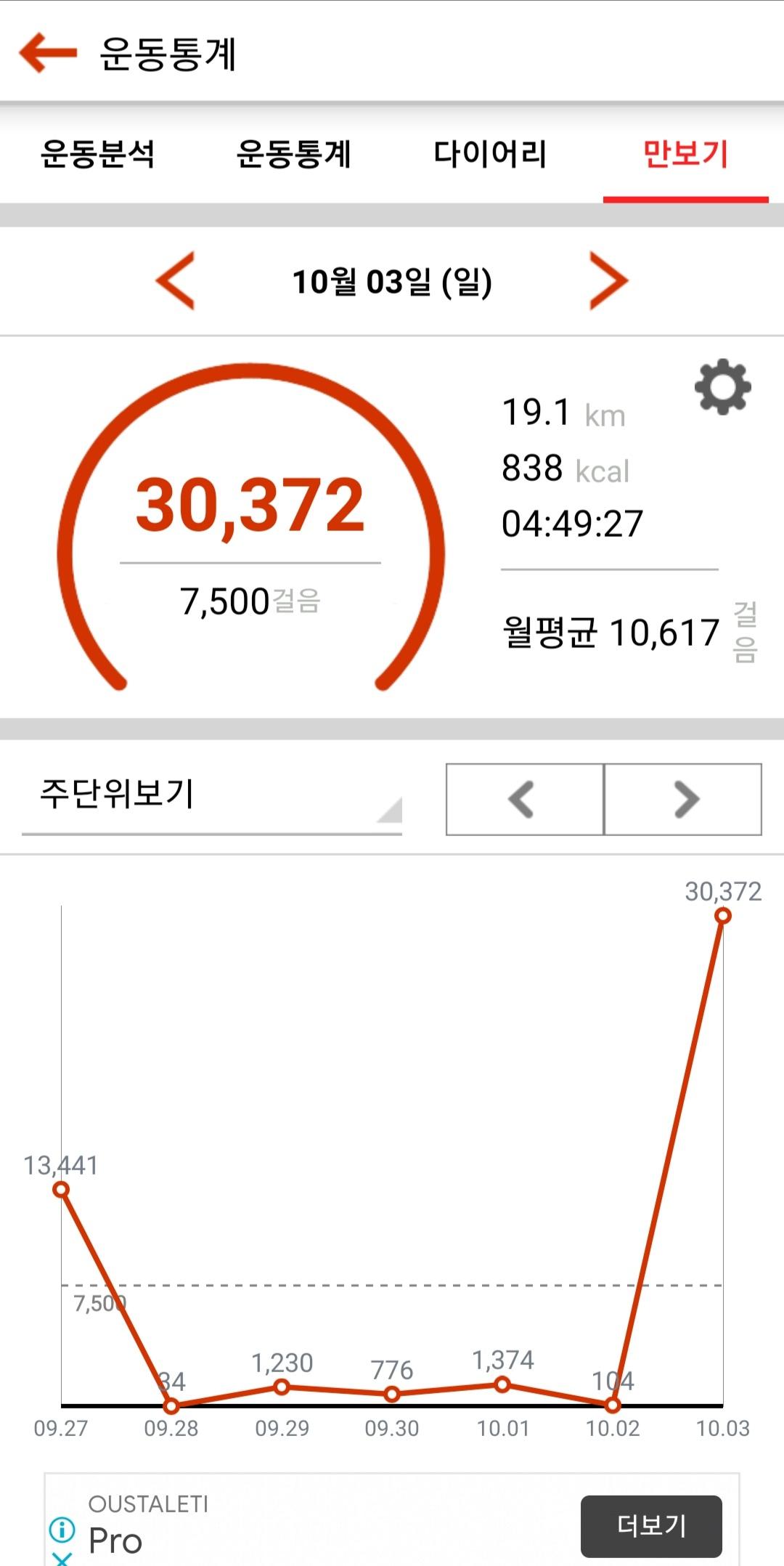Tap the 더보기 button on the ad
The image size is (784, 1566).
(651, 1525)
